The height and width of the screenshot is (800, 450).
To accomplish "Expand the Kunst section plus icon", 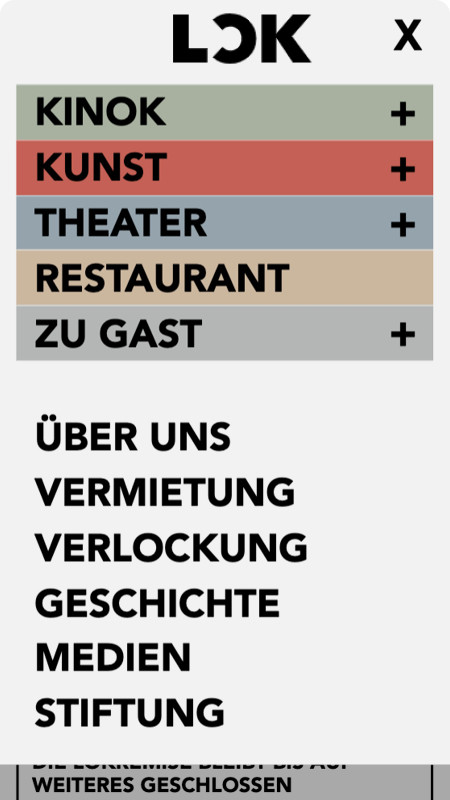I will 403,169.
